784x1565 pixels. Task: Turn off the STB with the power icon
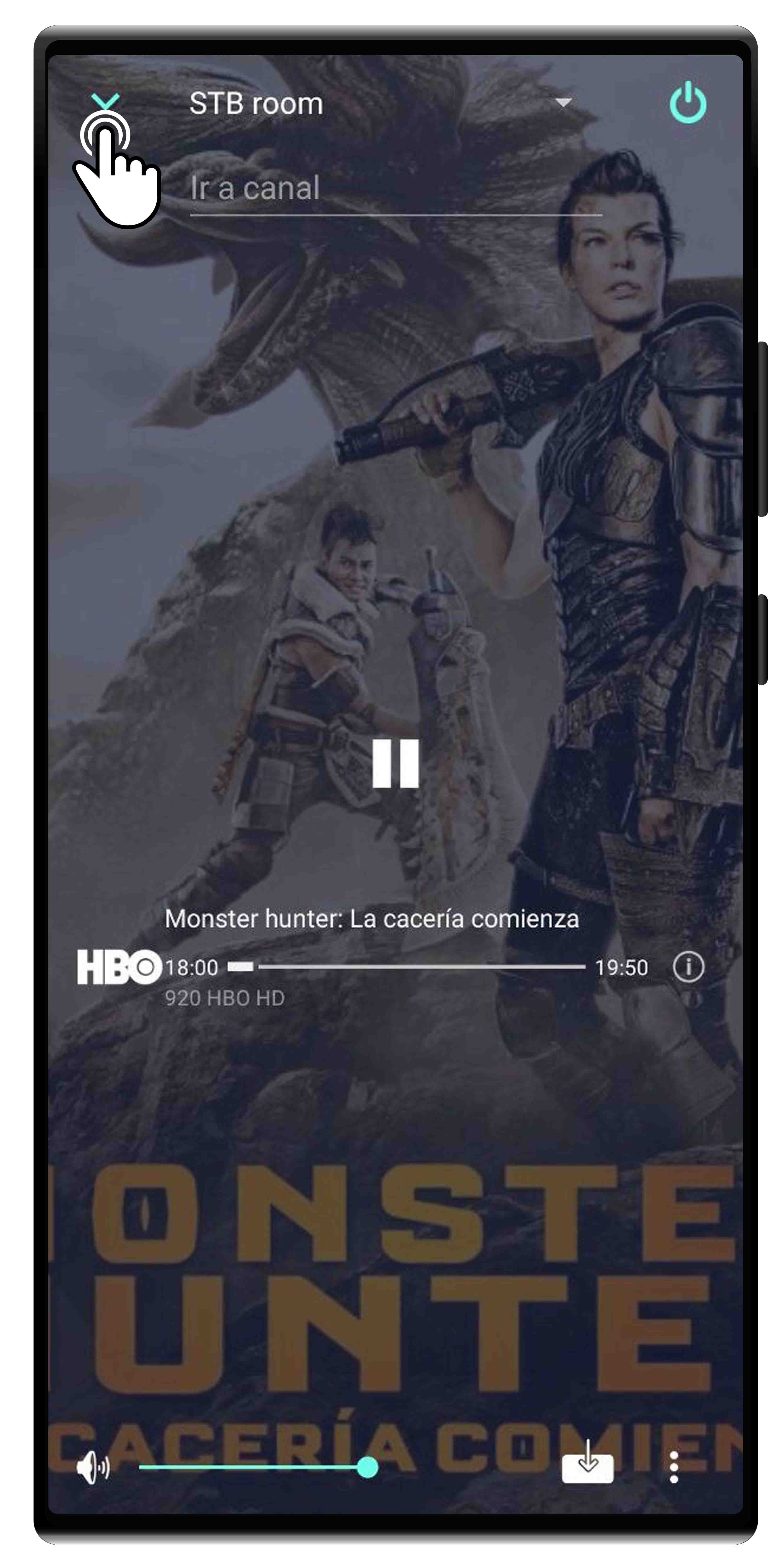click(687, 103)
